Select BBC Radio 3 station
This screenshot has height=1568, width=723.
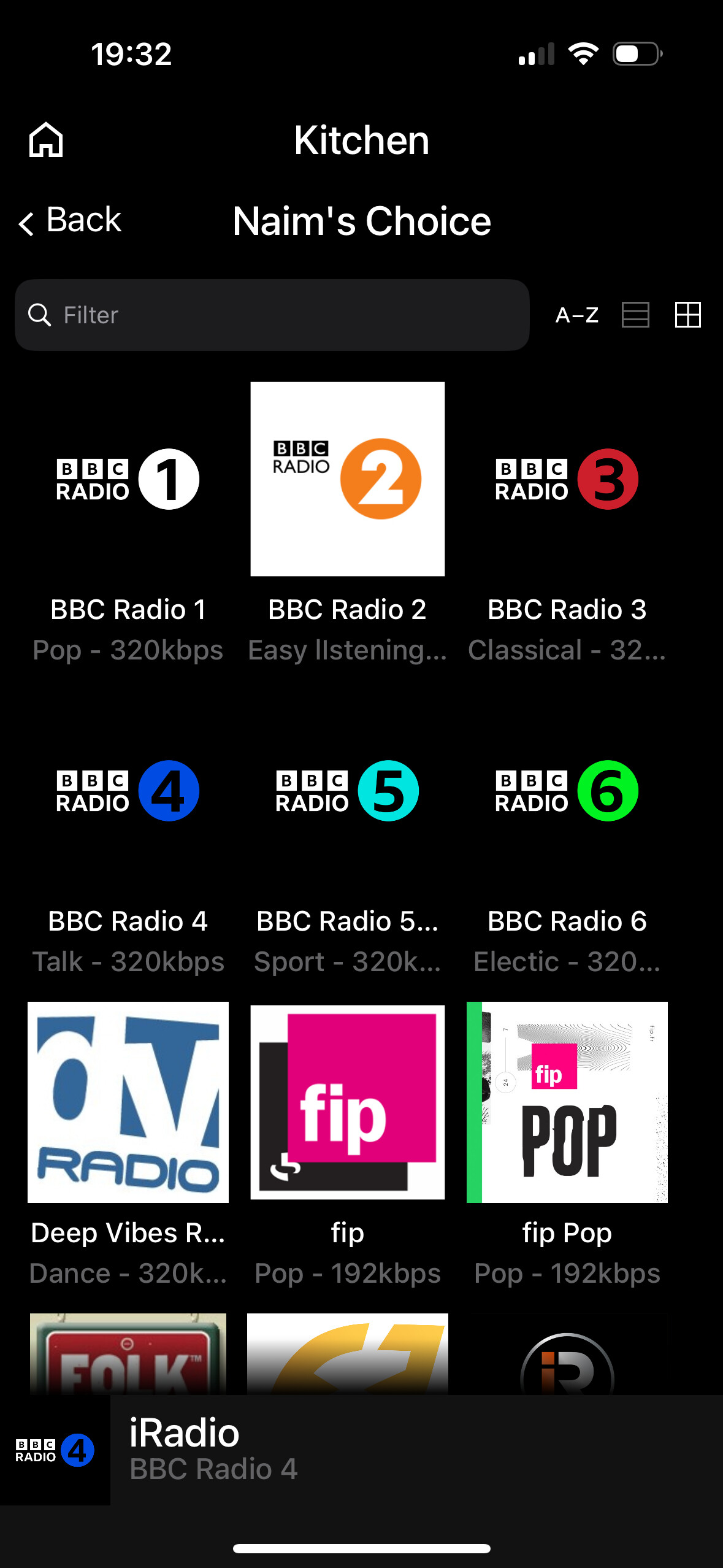point(567,479)
